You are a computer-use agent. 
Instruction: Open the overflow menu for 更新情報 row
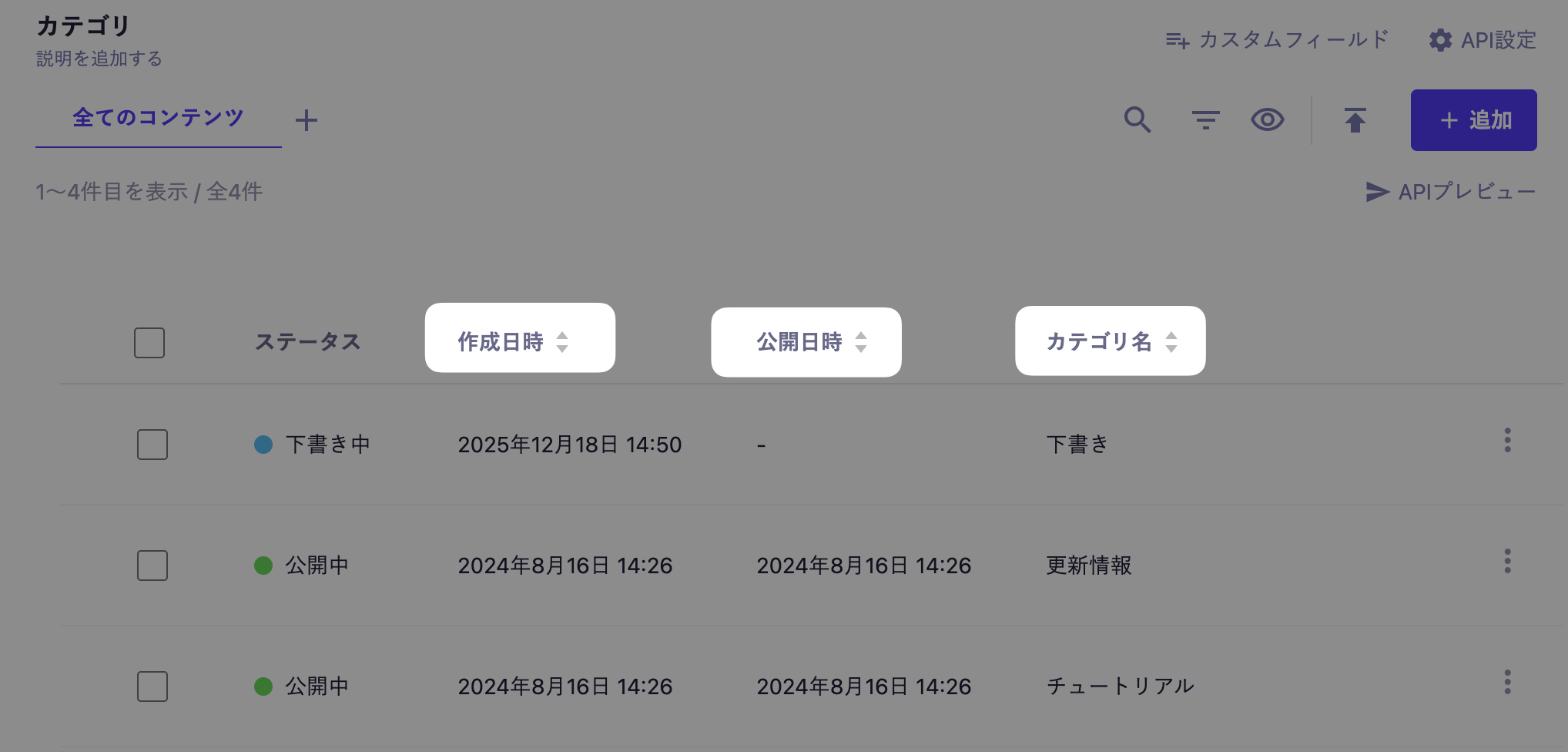point(1507,561)
